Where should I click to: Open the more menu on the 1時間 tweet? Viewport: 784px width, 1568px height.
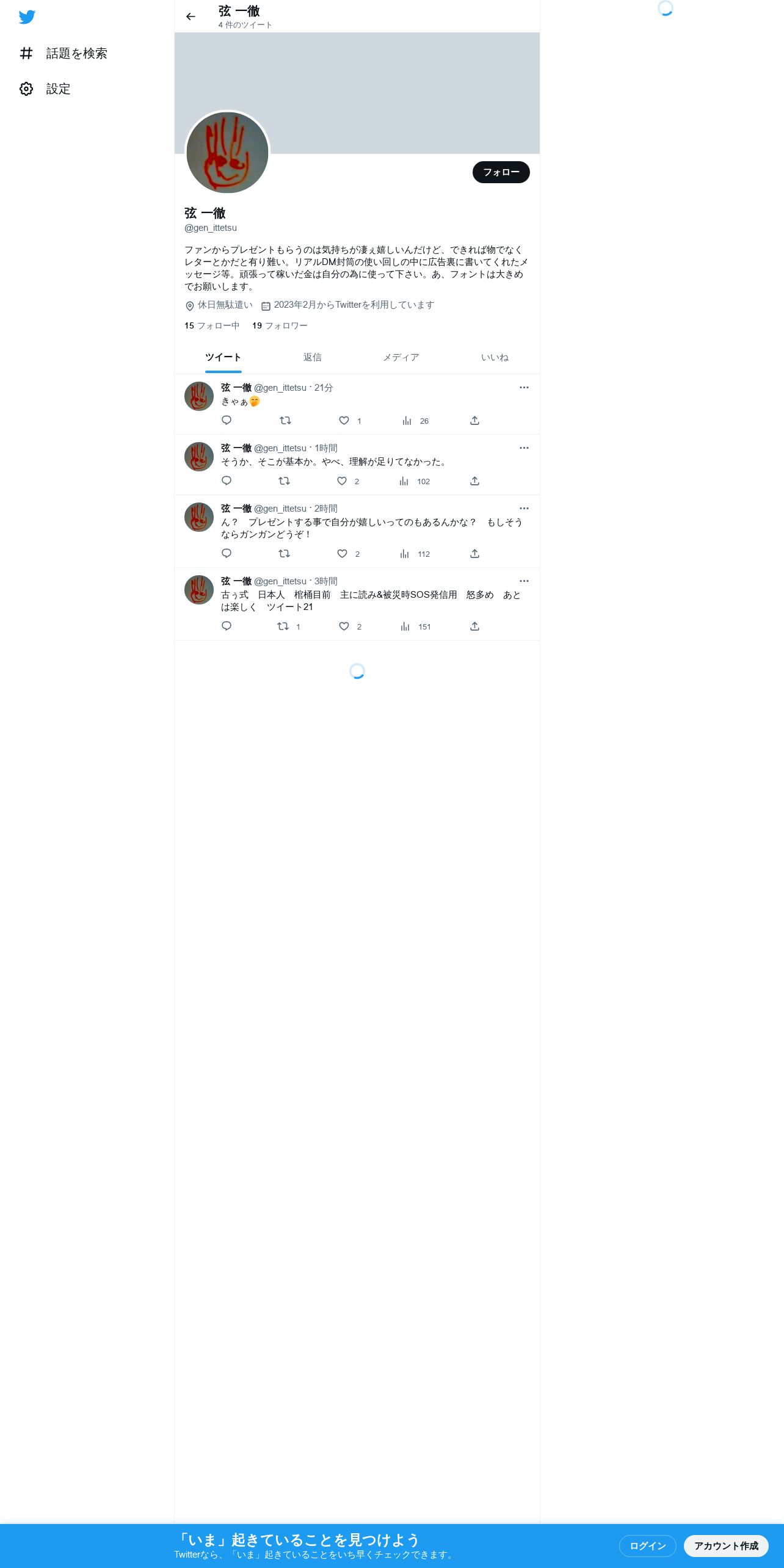pos(524,448)
